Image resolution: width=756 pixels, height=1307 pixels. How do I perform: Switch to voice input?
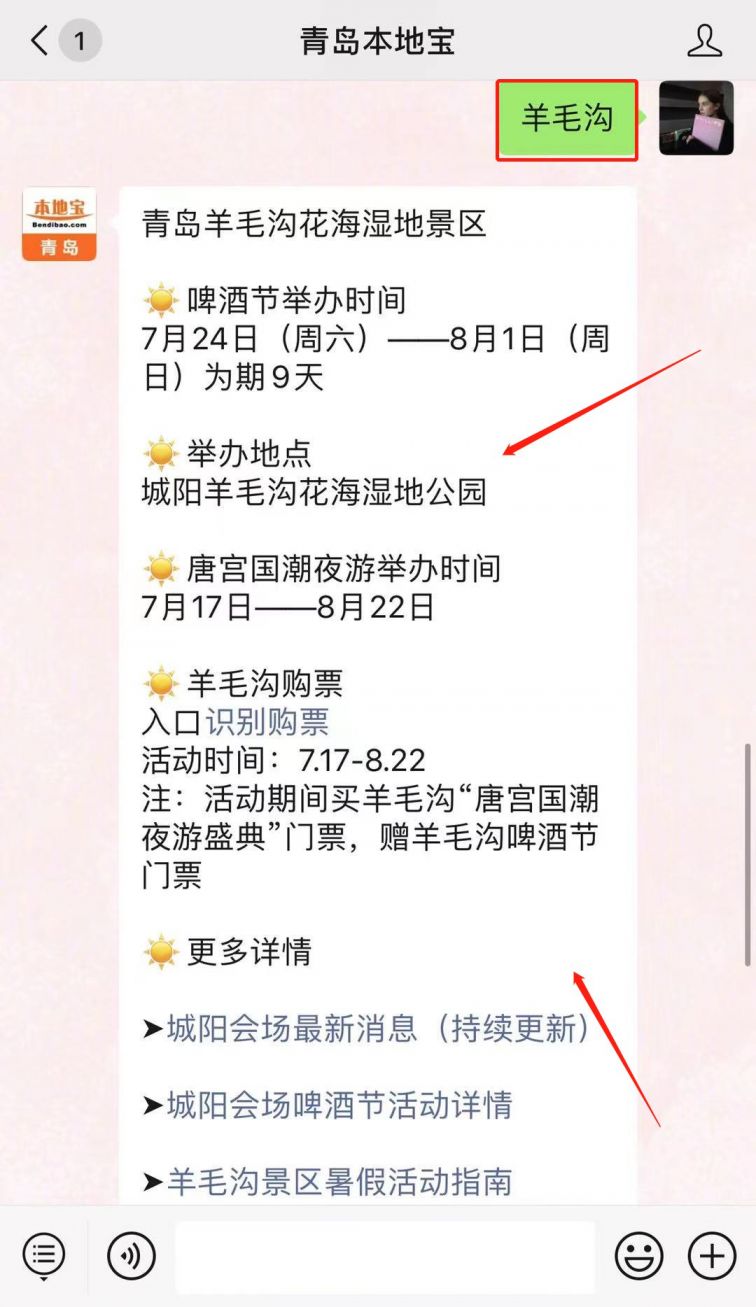[131, 1256]
